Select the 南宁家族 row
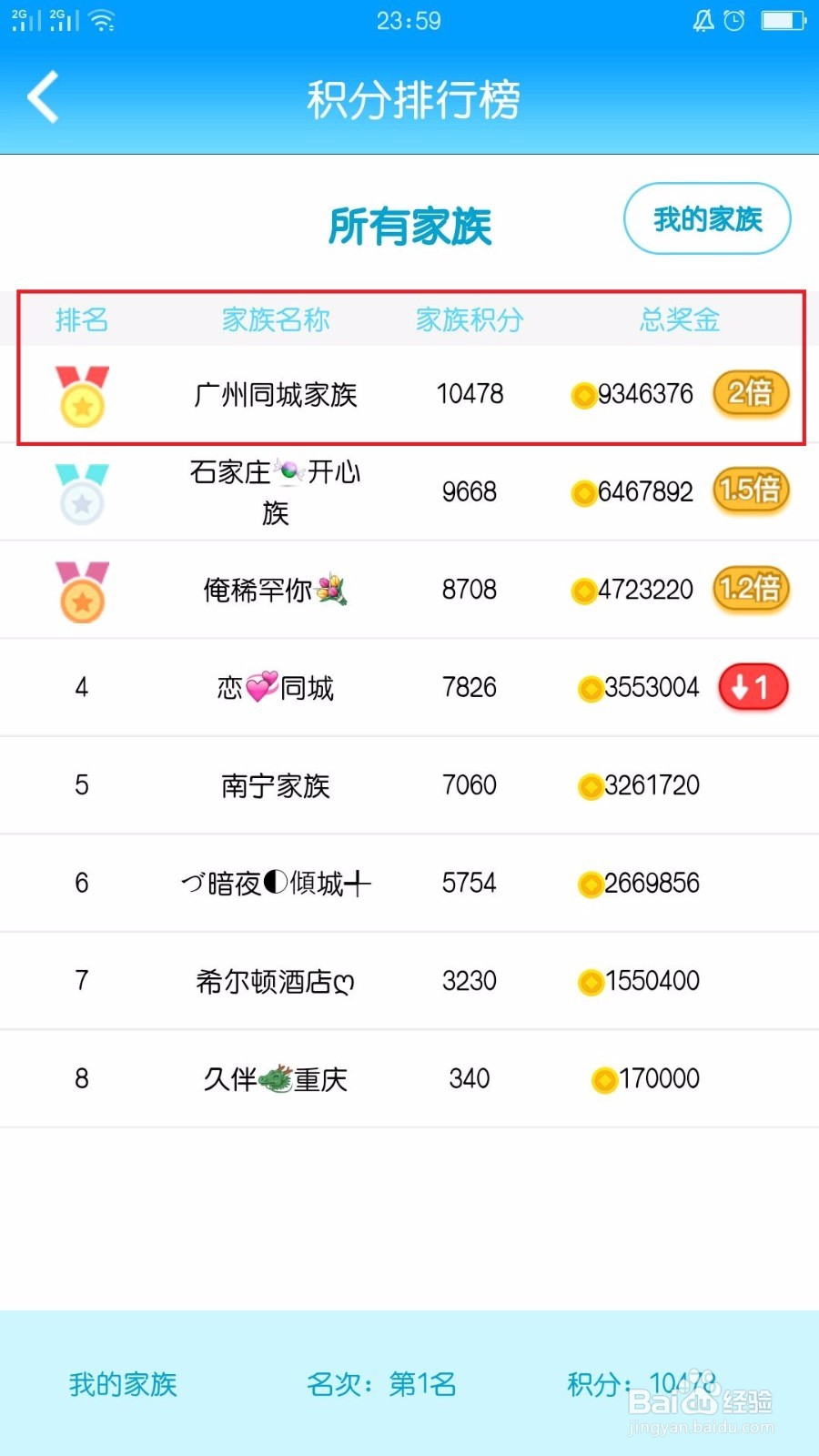This screenshot has height=1456, width=819. click(276, 785)
